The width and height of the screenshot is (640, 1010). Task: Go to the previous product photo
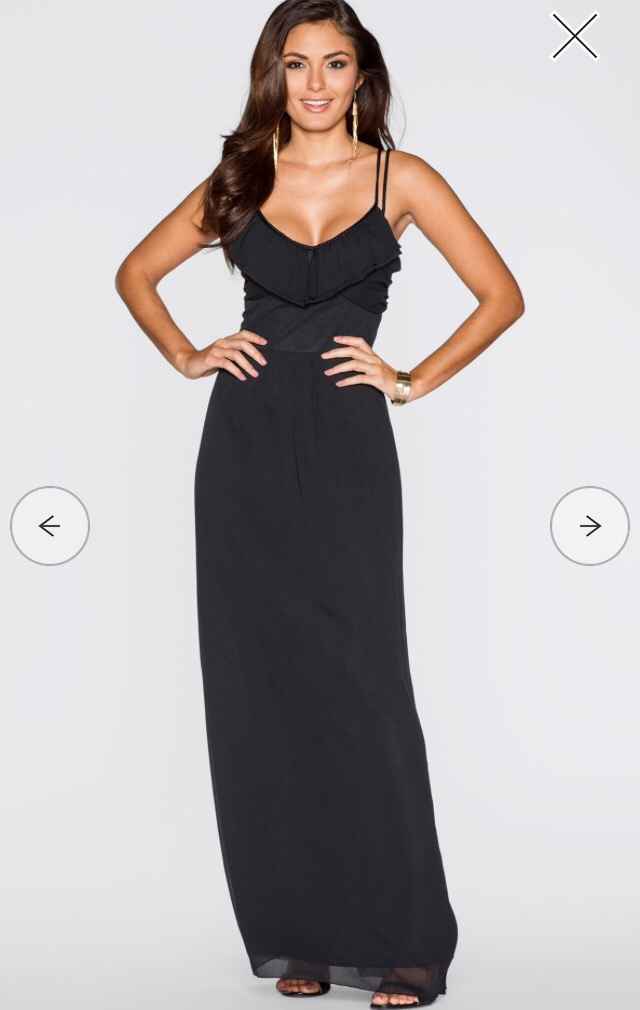(x=50, y=526)
